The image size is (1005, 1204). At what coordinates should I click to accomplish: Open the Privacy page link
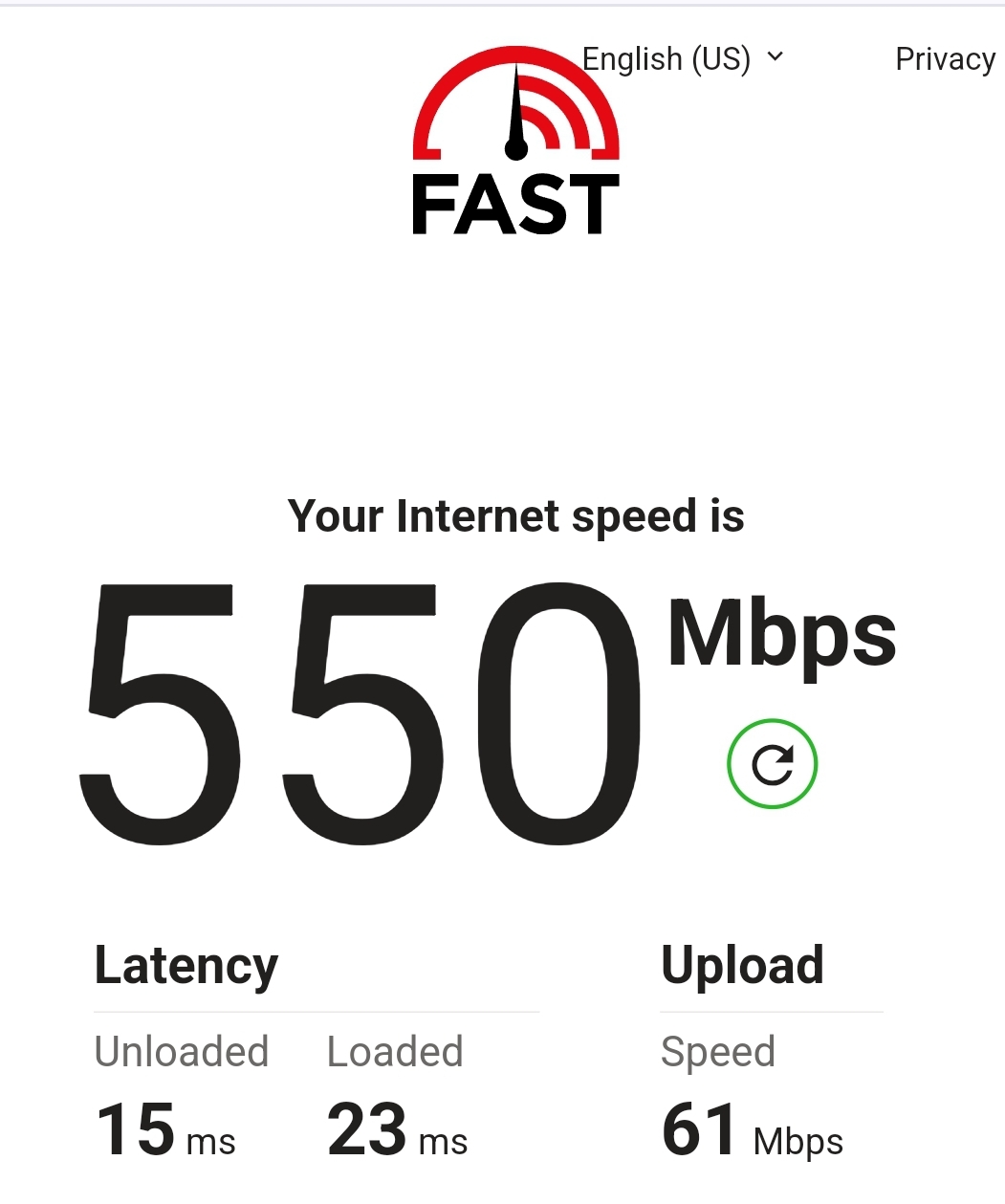[x=945, y=58]
